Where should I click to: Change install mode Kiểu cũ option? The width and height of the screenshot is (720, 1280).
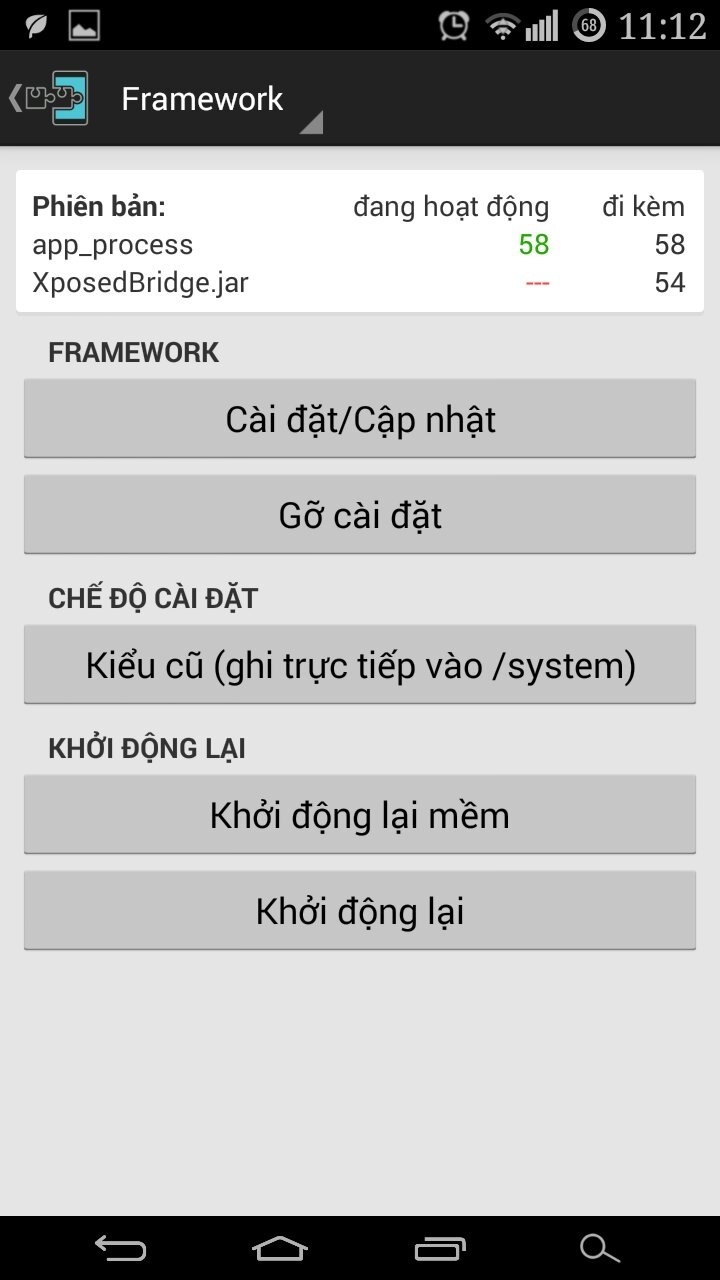pyautogui.click(x=360, y=665)
